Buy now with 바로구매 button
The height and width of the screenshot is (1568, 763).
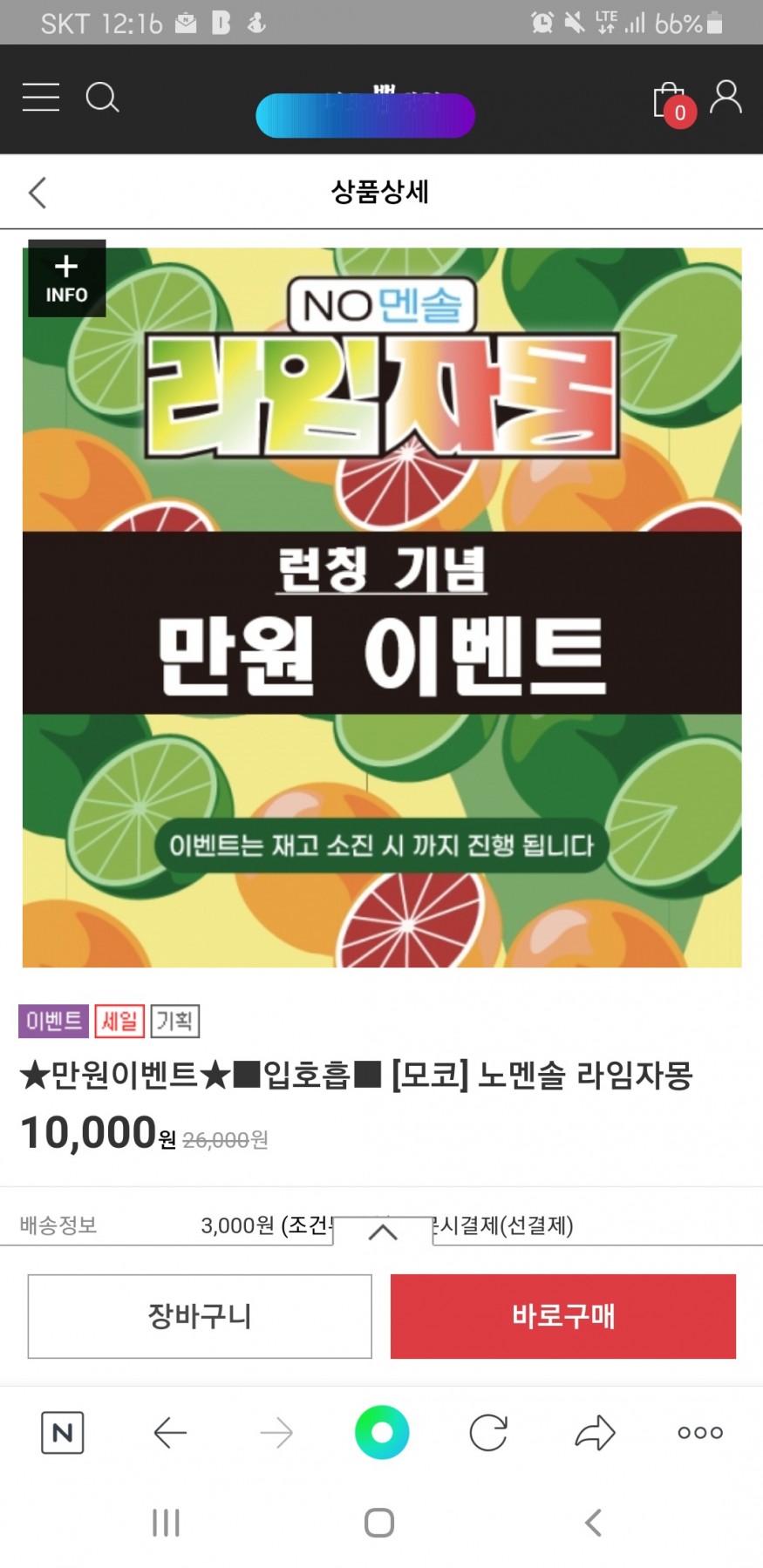[x=563, y=1316]
